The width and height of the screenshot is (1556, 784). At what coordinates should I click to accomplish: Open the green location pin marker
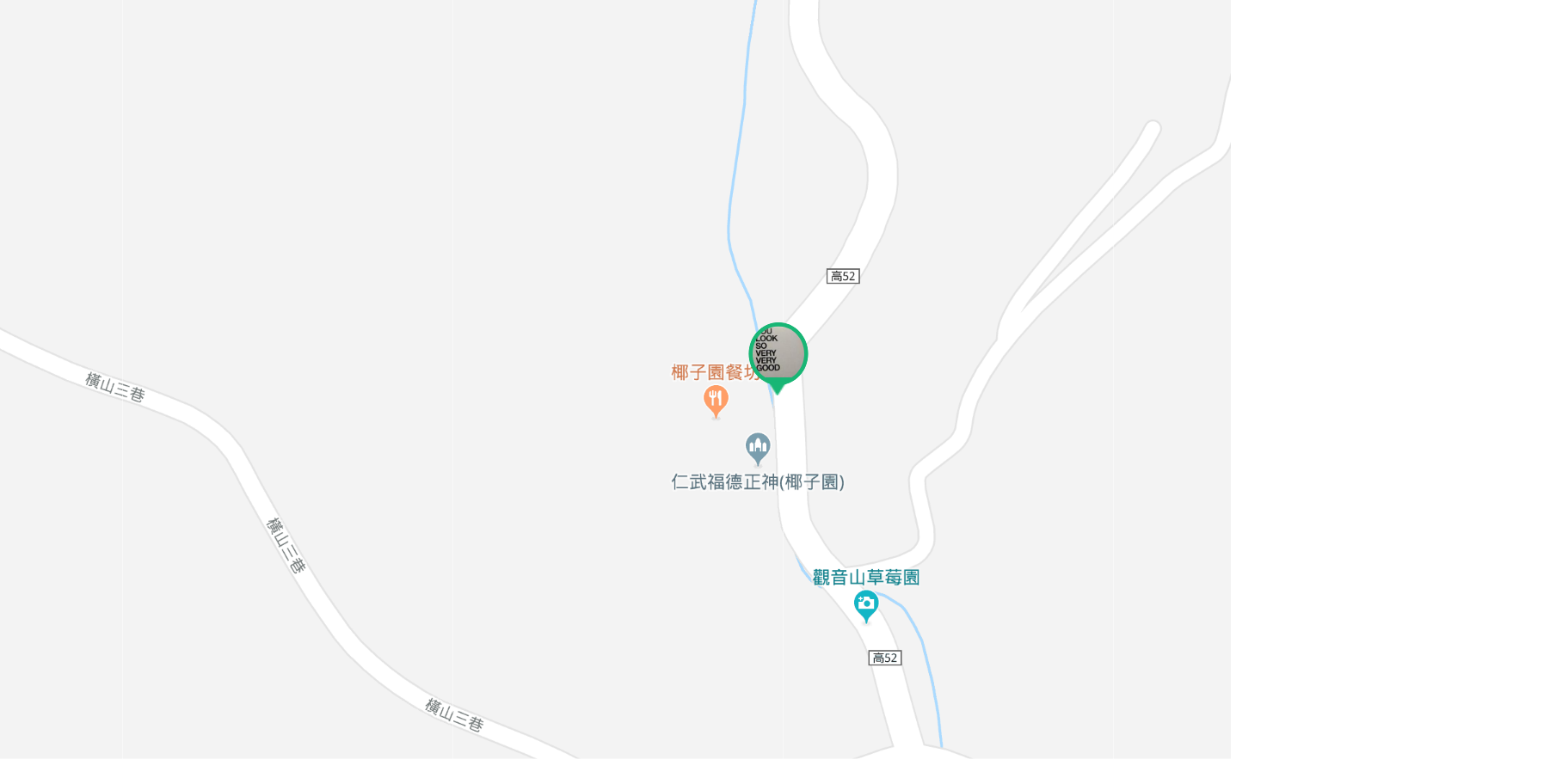click(x=778, y=355)
